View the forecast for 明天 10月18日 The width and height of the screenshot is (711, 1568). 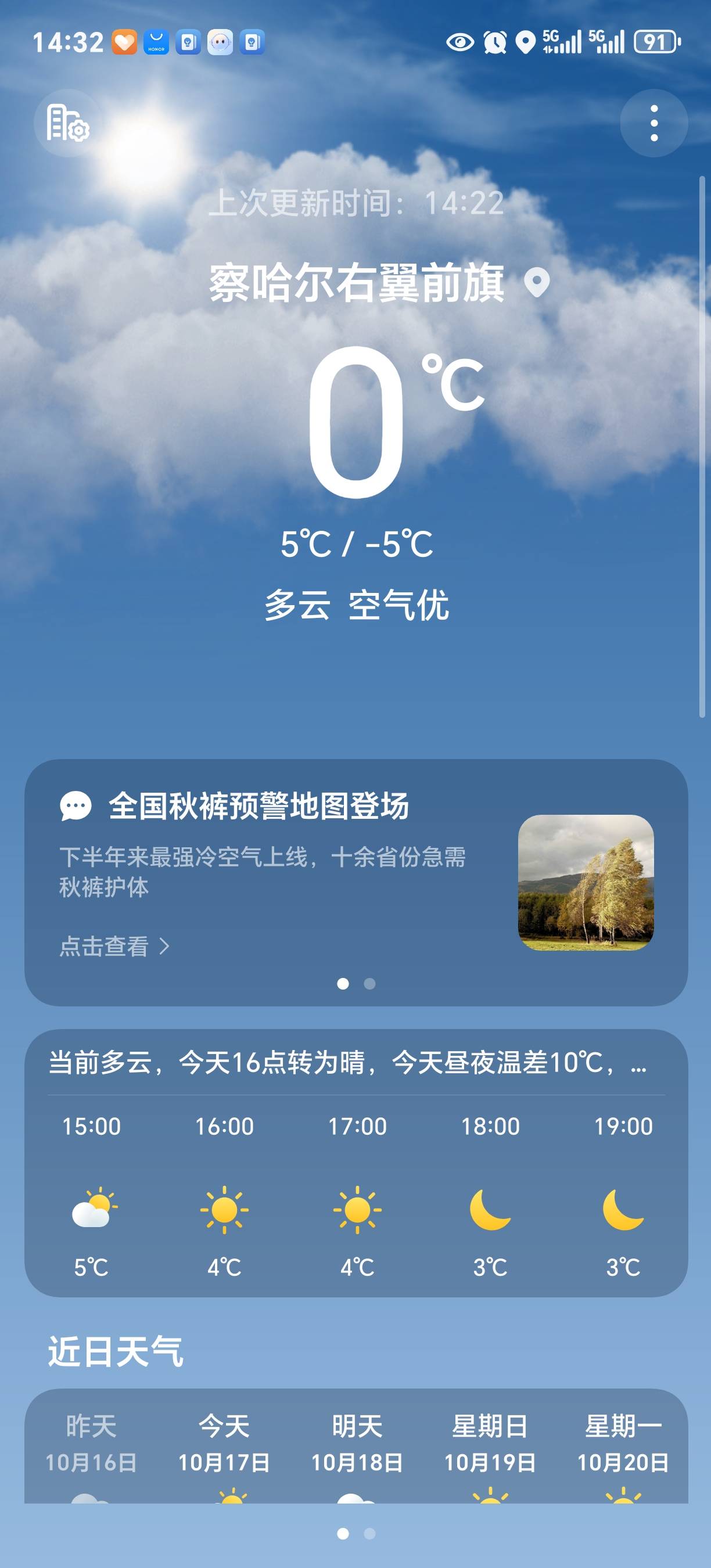click(357, 1444)
